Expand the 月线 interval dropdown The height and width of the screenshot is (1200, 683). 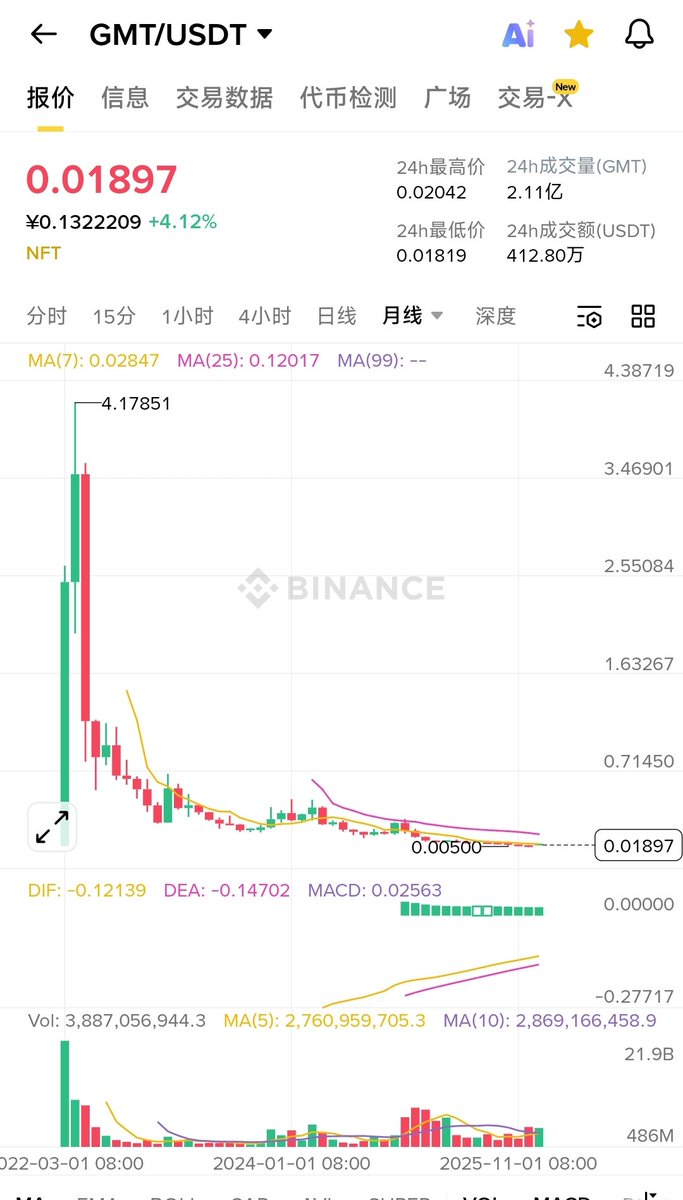click(412, 316)
